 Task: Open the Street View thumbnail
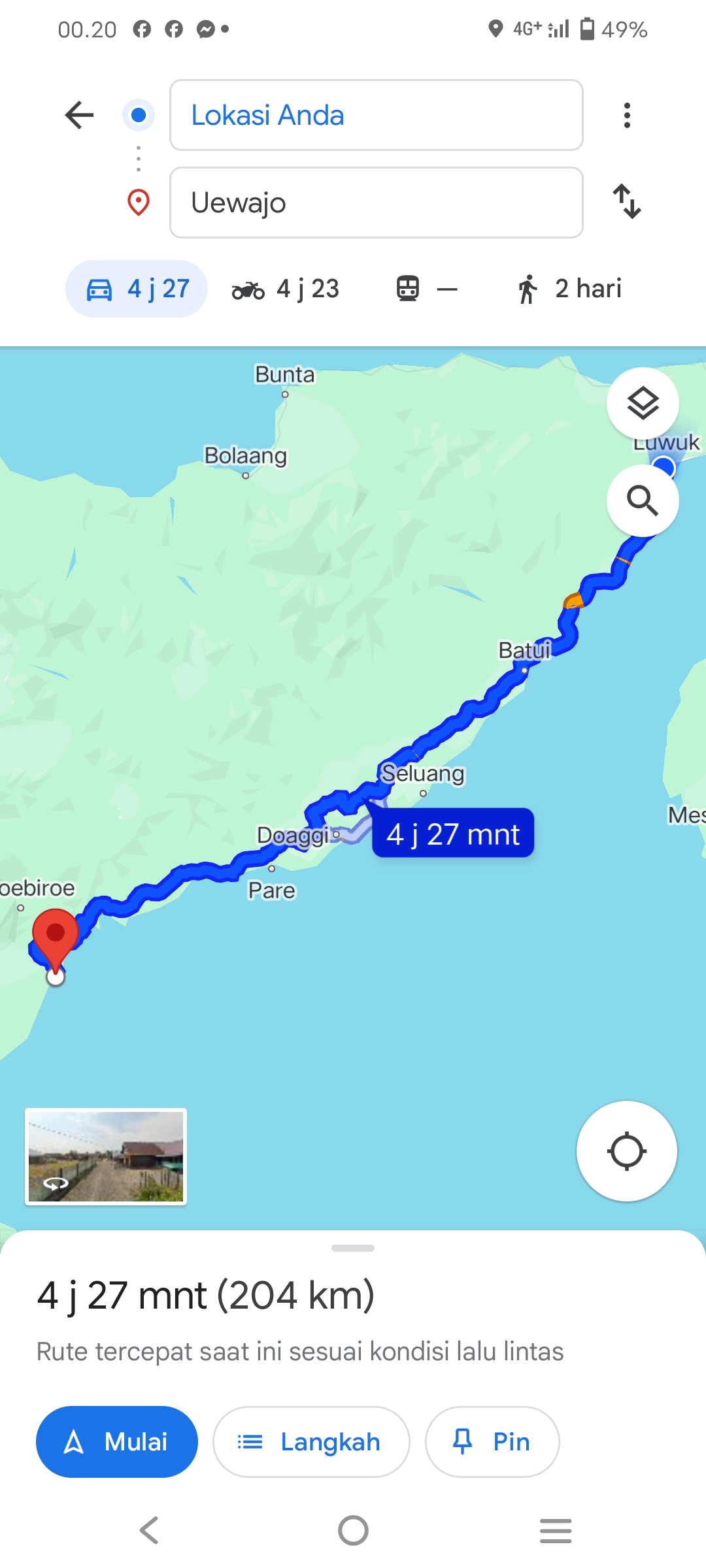pos(106,1156)
